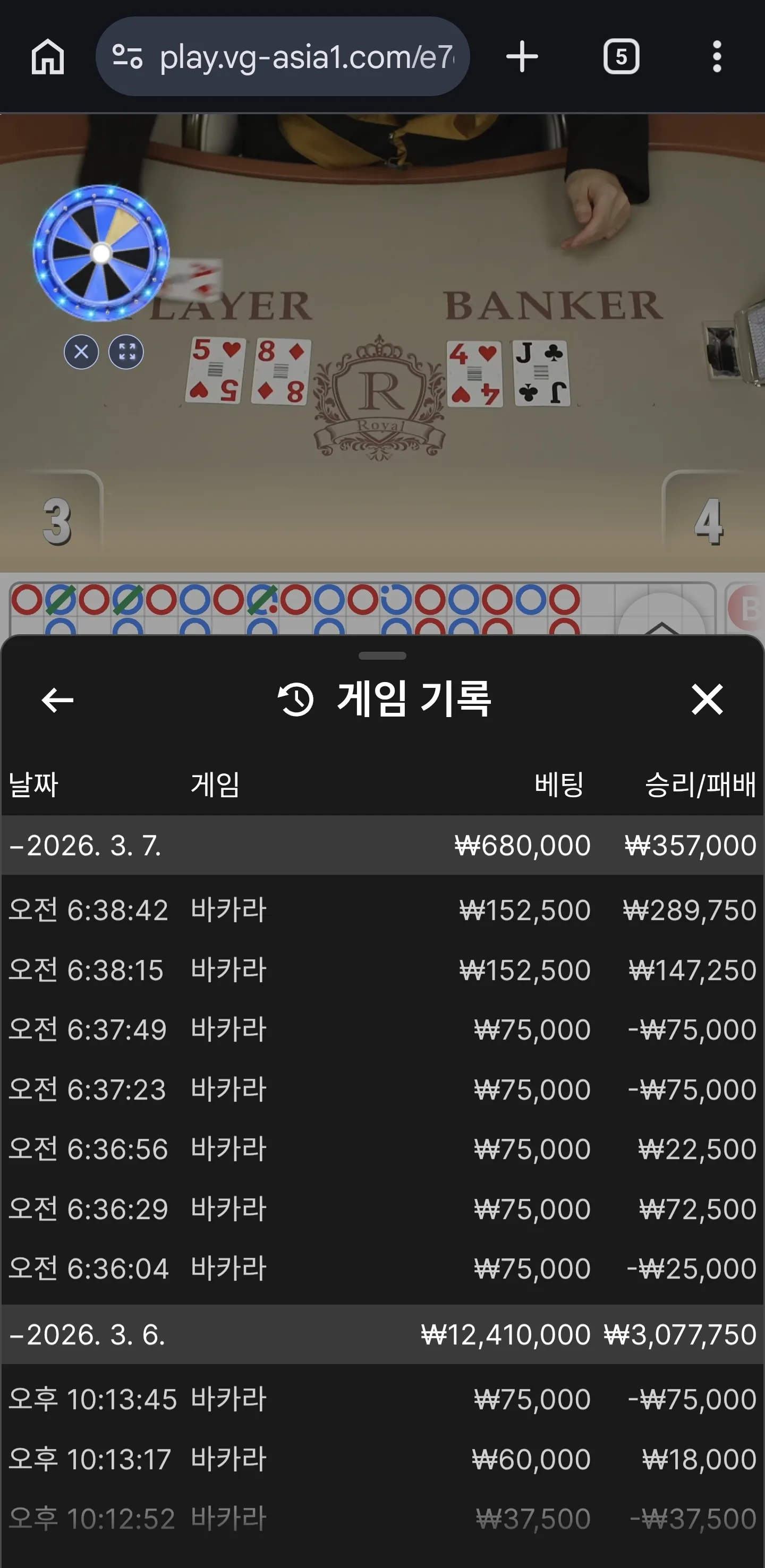
Task: Tap the play.vg-asia1.com address bar
Action: coord(283,57)
